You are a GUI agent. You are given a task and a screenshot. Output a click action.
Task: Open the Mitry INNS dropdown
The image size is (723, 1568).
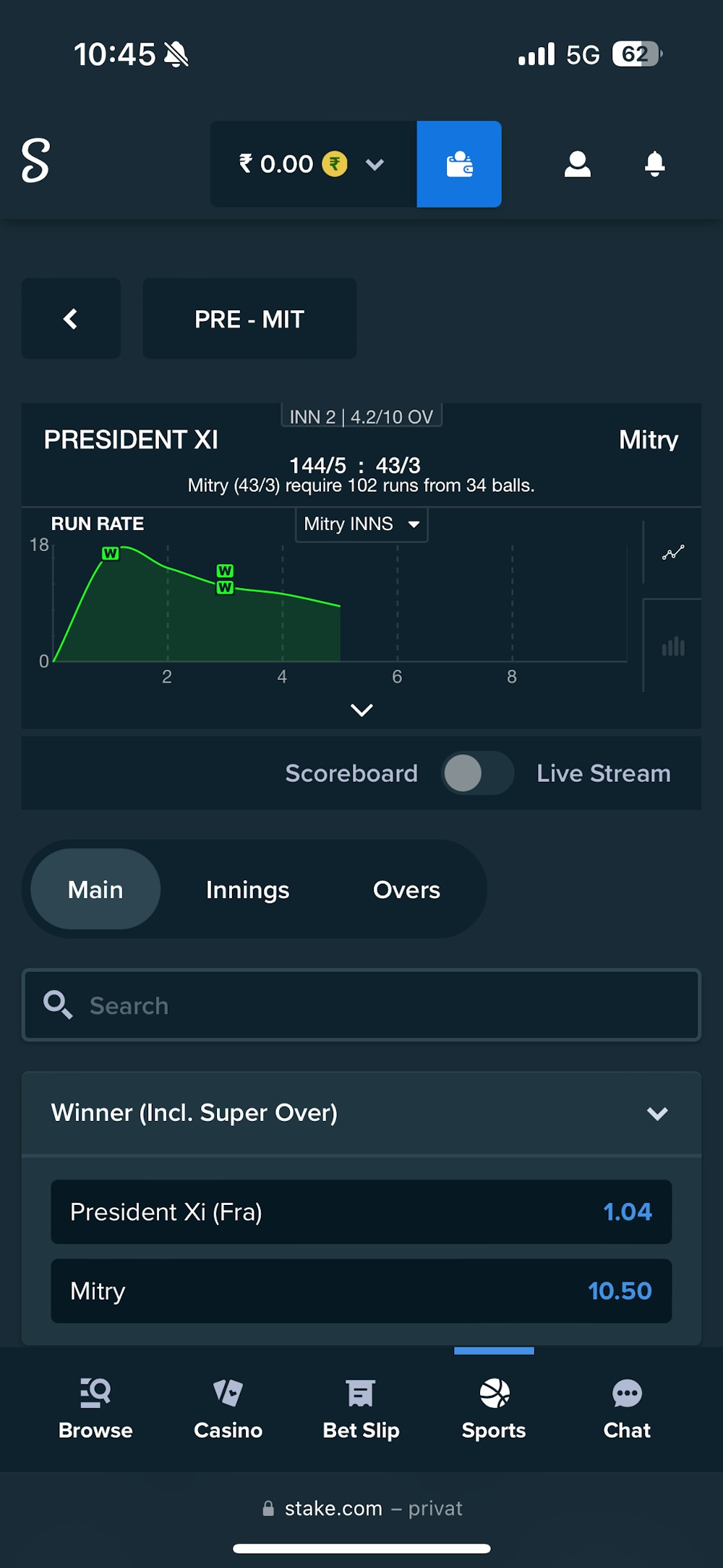361,524
